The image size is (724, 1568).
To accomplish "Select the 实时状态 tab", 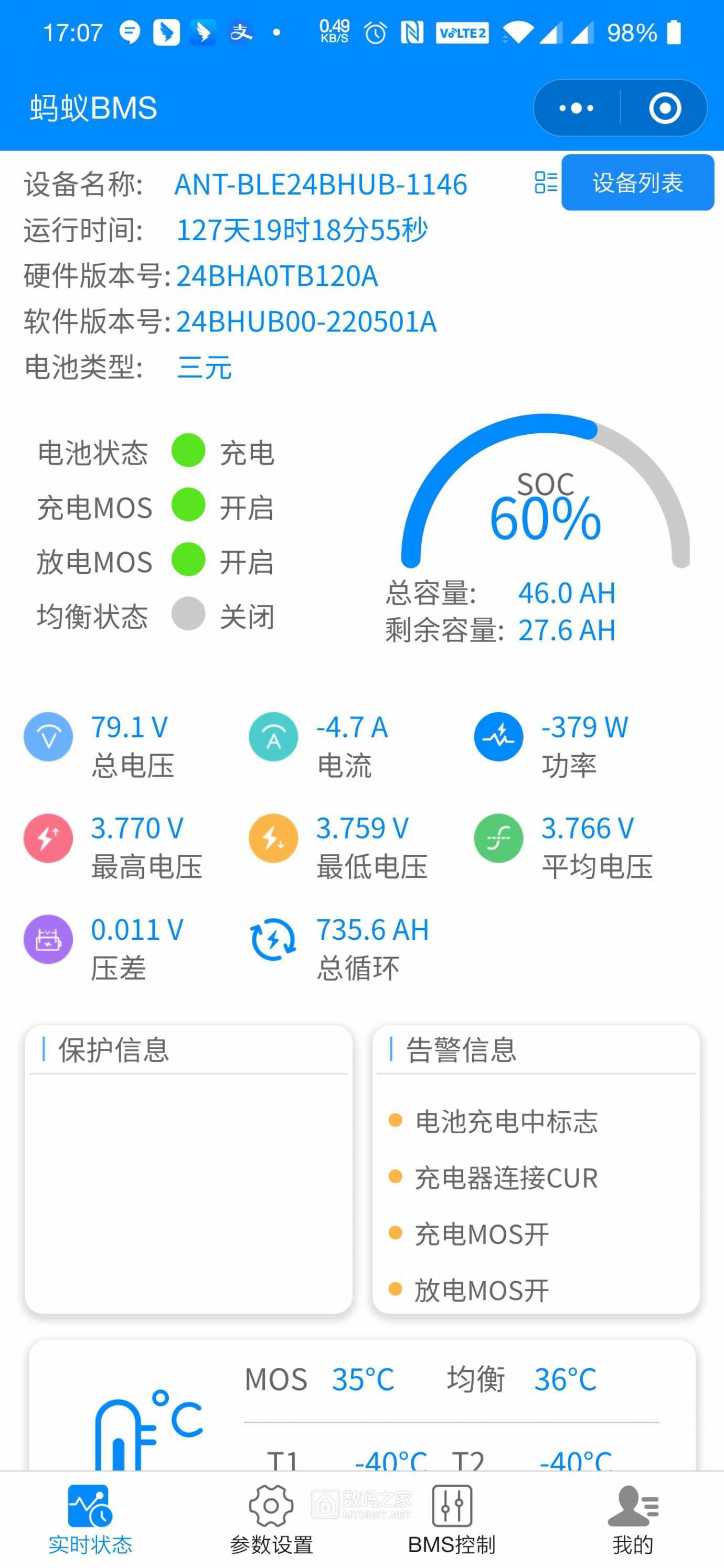I will (90, 1519).
